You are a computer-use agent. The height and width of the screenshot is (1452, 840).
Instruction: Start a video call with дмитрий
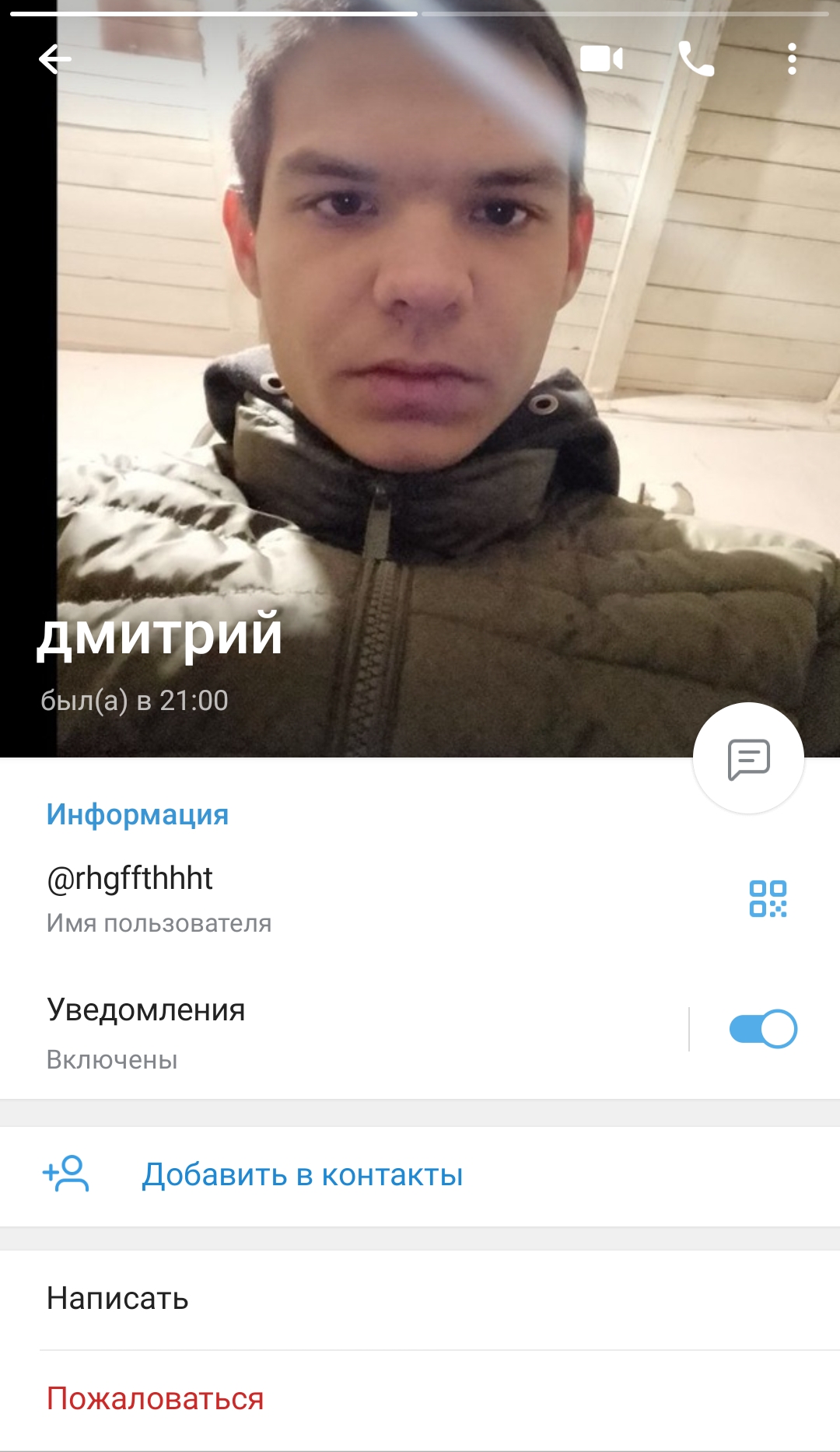click(x=601, y=59)
